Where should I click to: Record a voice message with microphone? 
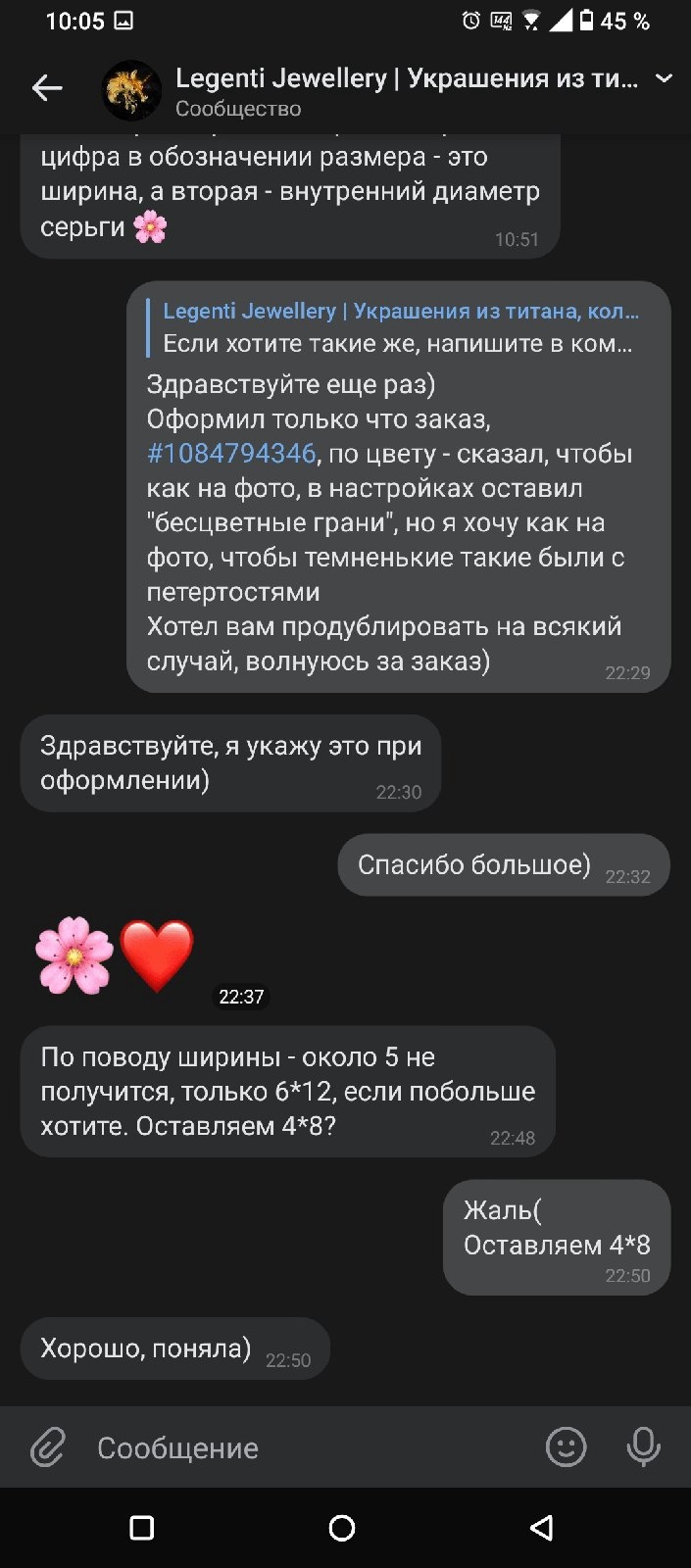coord(643,1446)
